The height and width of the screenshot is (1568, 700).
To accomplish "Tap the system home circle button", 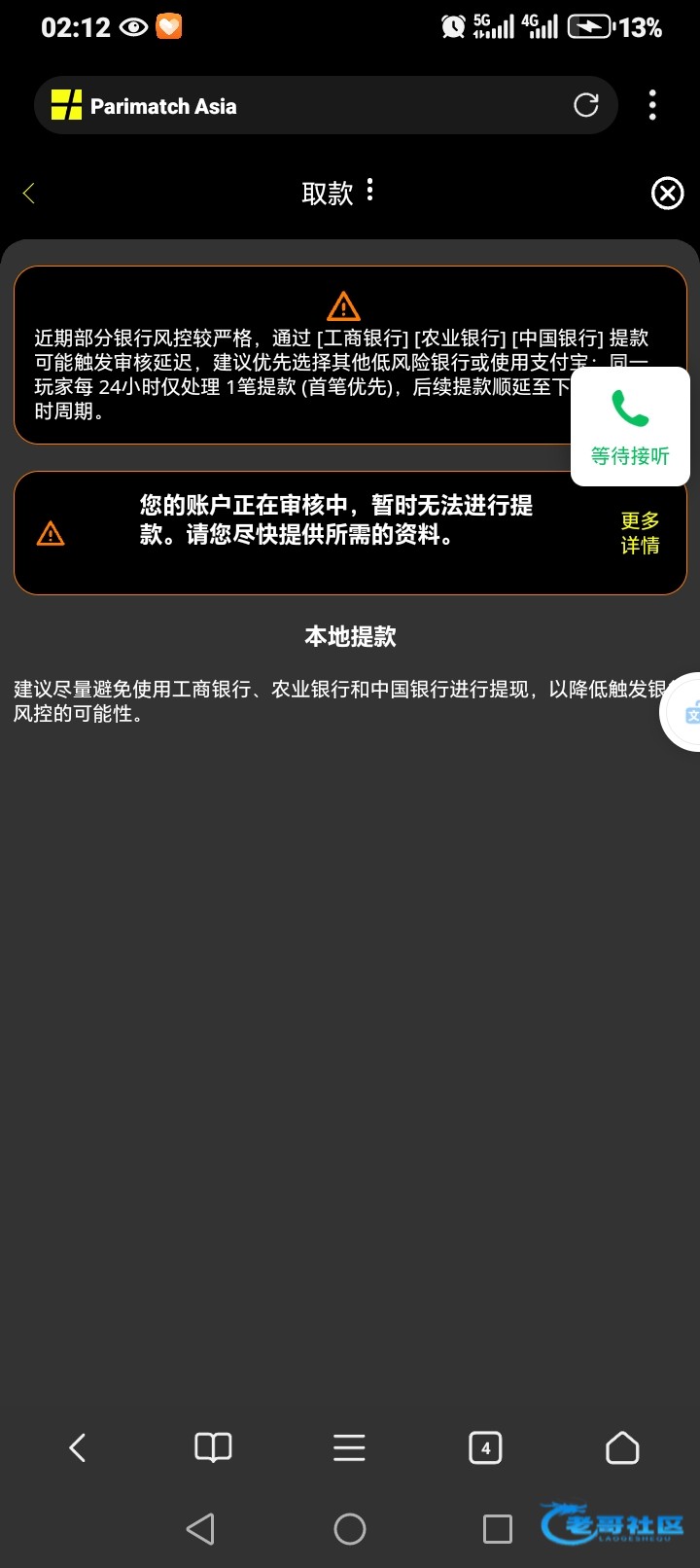I will [x=350, y=1529].
